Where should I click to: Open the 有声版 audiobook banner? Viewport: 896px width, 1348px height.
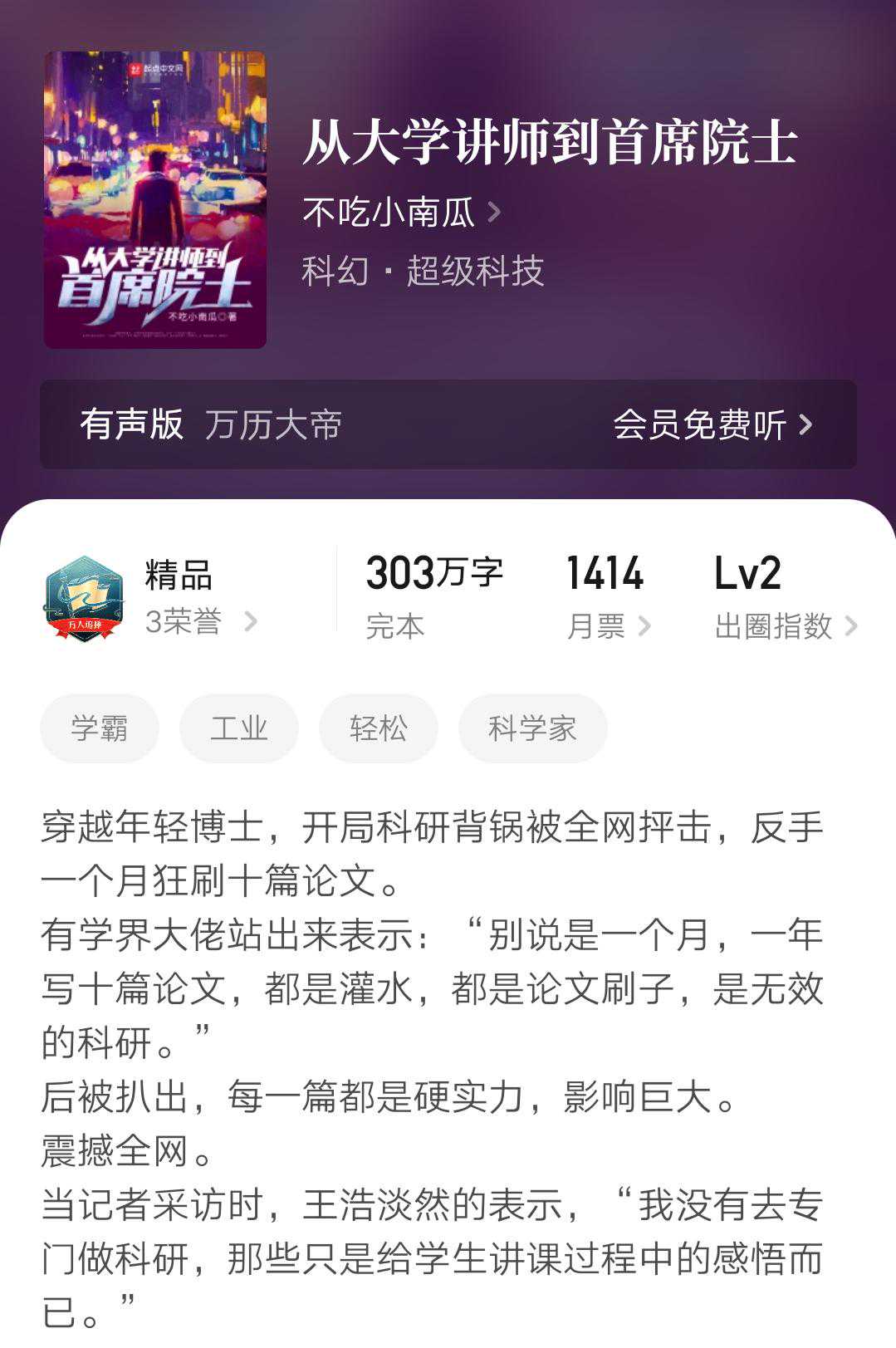click(x=448, y=424)
